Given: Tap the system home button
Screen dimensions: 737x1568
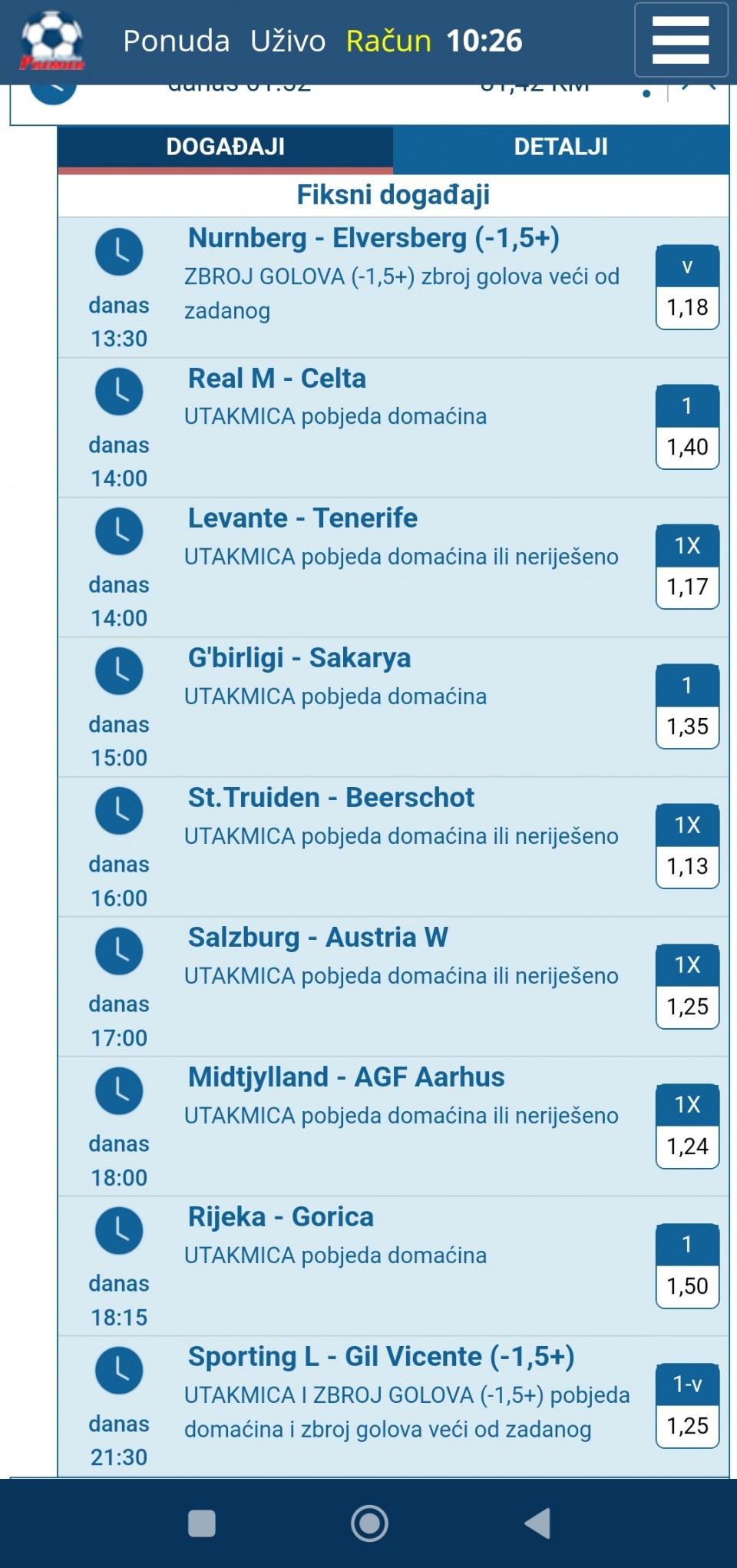Looking at the screenshot, I should click(369, 1523).
